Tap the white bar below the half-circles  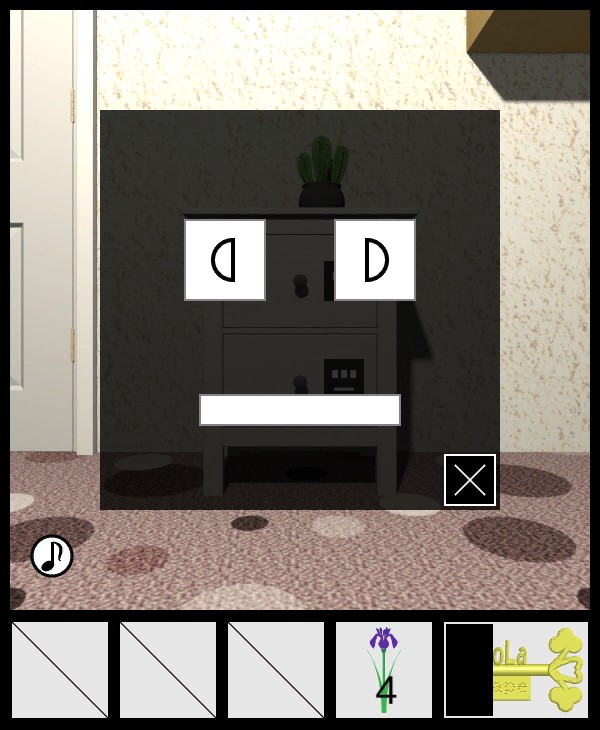pos(300,410)
